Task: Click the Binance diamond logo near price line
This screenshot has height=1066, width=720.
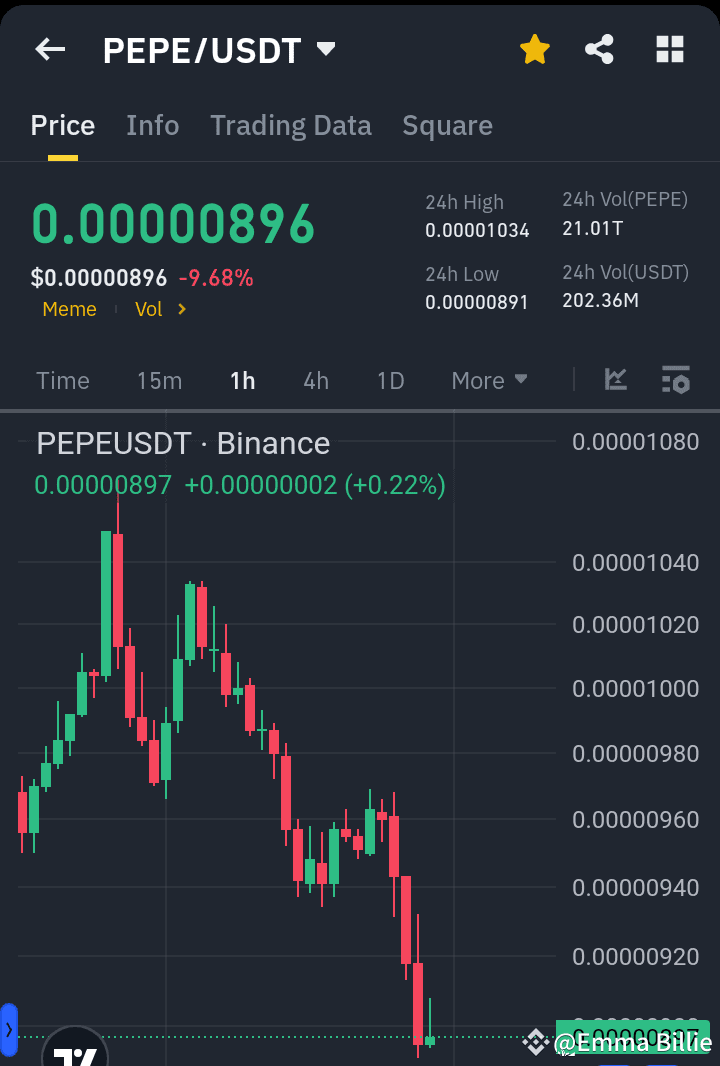Action: [537, 1042]
